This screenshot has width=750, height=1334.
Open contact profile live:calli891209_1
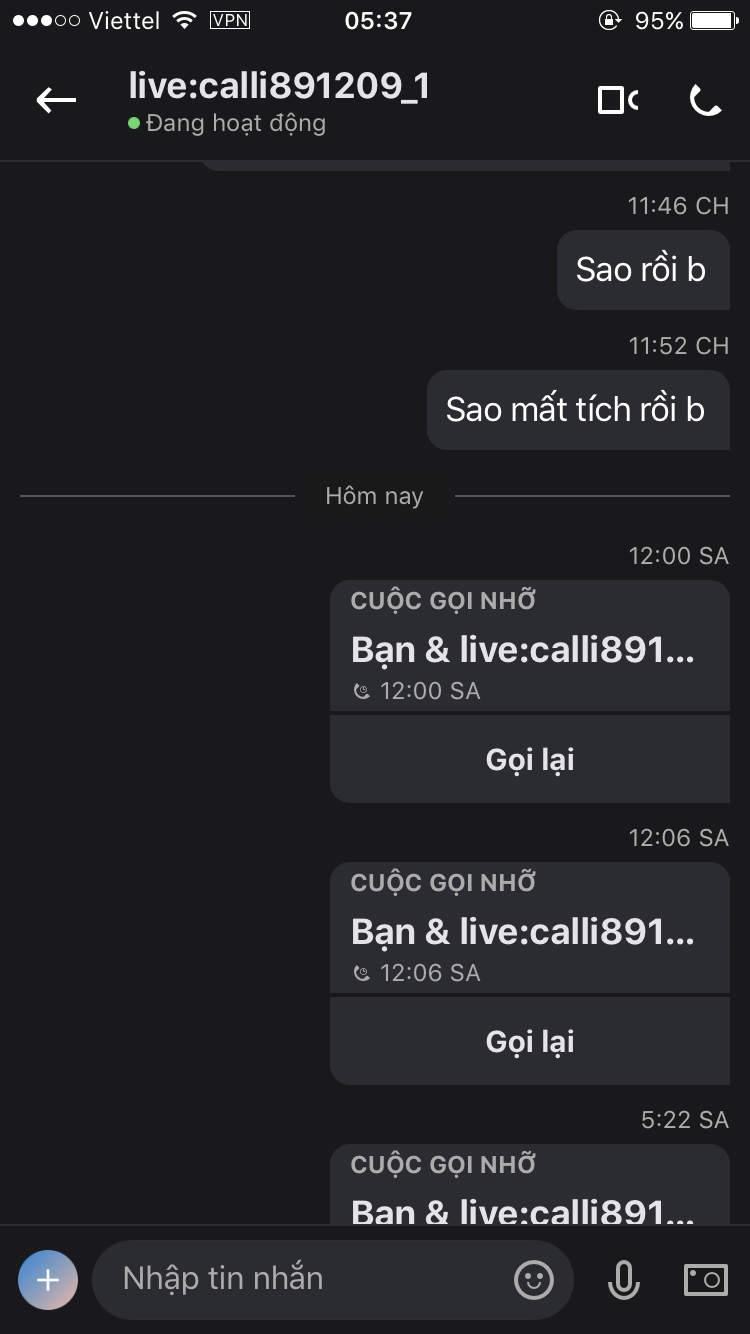(279, 88)
